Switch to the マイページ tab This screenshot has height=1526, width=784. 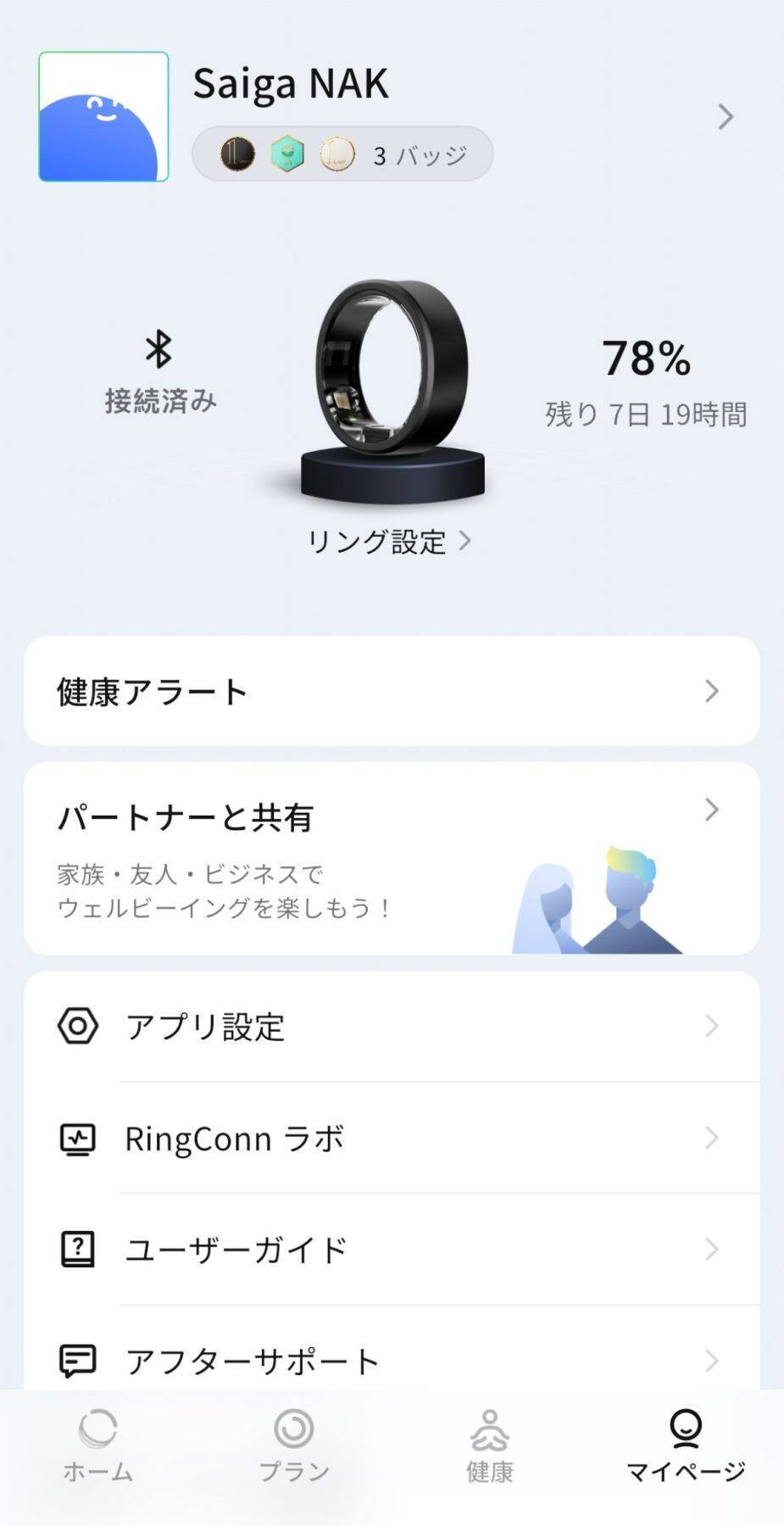[687, 1441]
